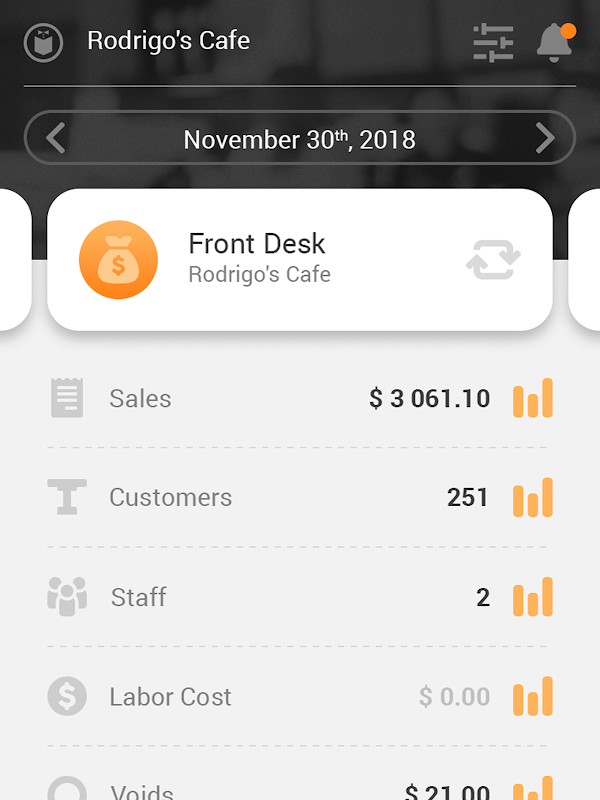View the Customers chart
Viewport: 600px width, 800px height.
click(x=533, y=497)
